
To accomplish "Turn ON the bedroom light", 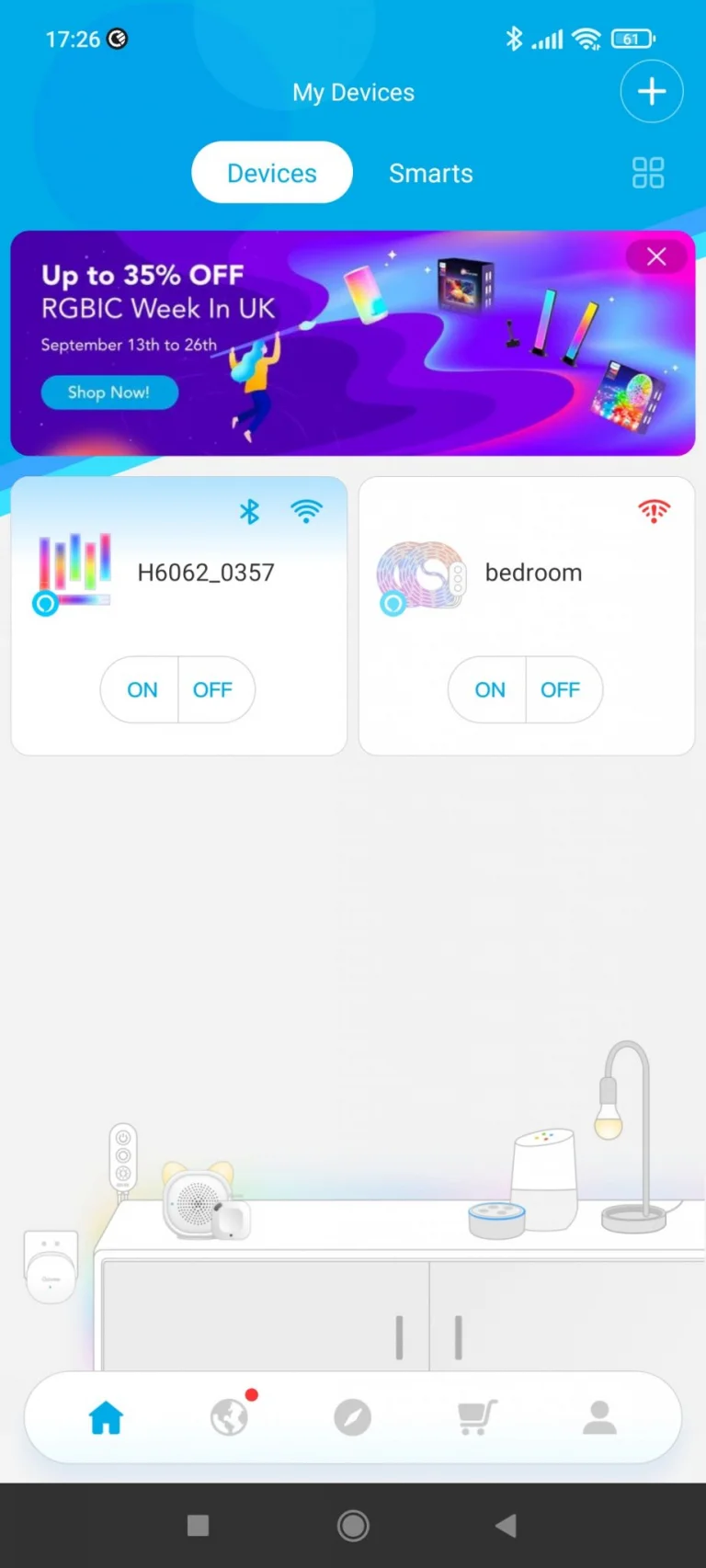I will 489,689.
